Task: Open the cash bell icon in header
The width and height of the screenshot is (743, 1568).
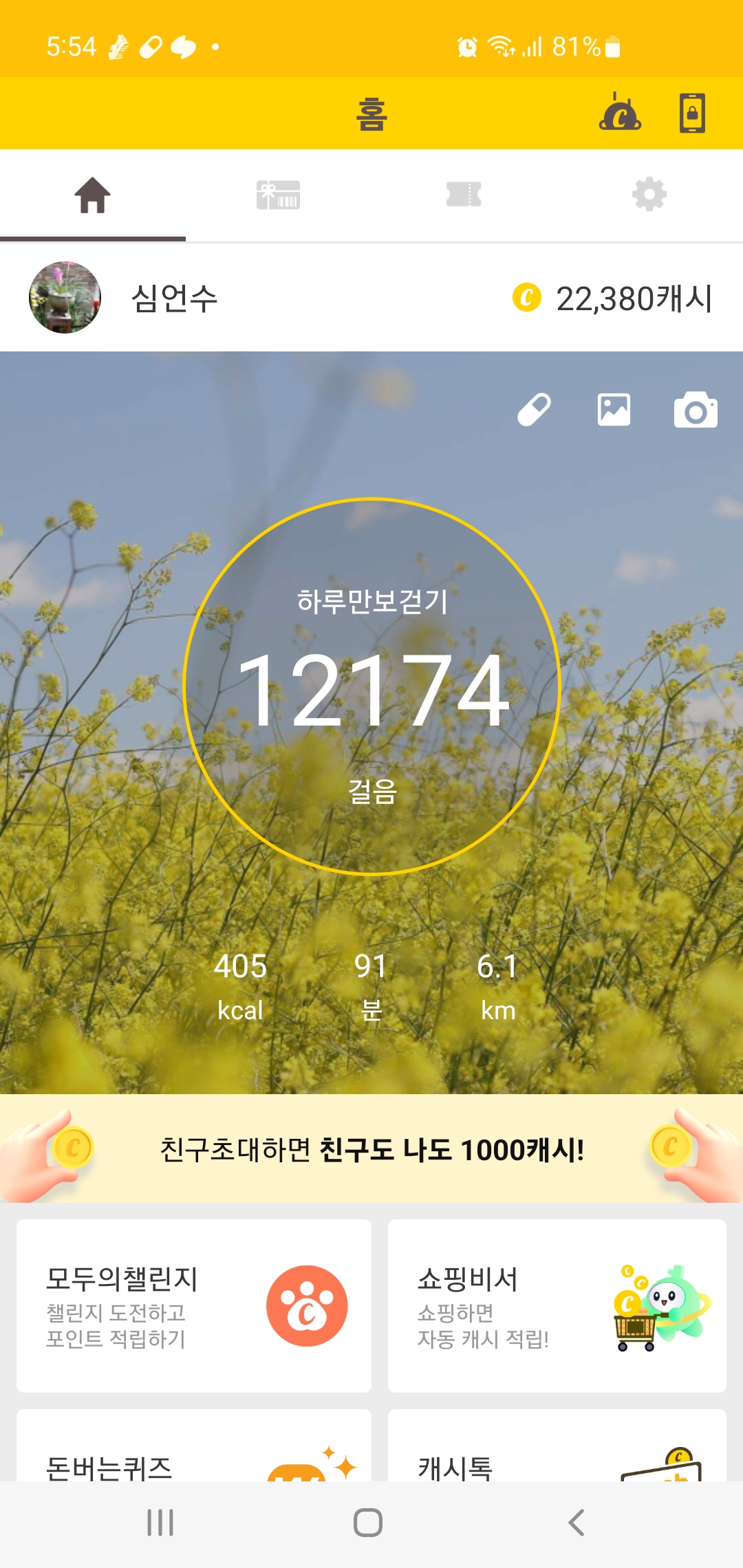Action: 620,113
